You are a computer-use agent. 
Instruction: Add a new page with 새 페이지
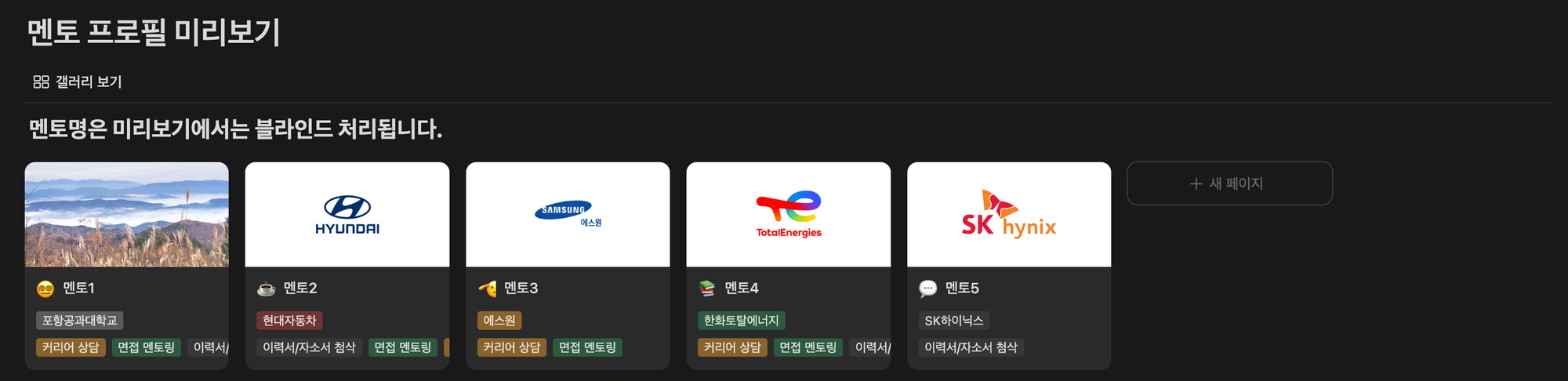tap(1229, 183)
